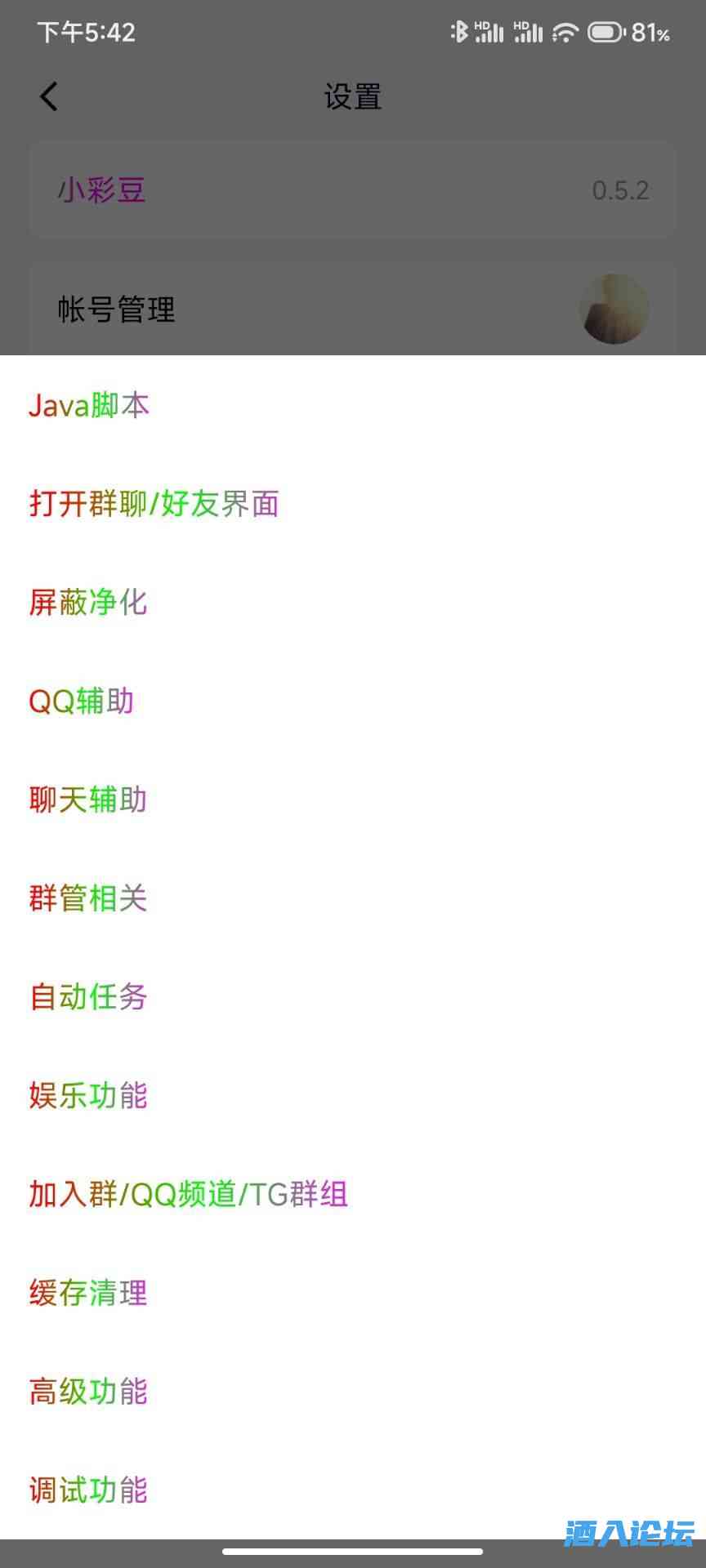Screen dimensions: 706x1568
Task: Select 娱乐功能
Action: 88,1096
